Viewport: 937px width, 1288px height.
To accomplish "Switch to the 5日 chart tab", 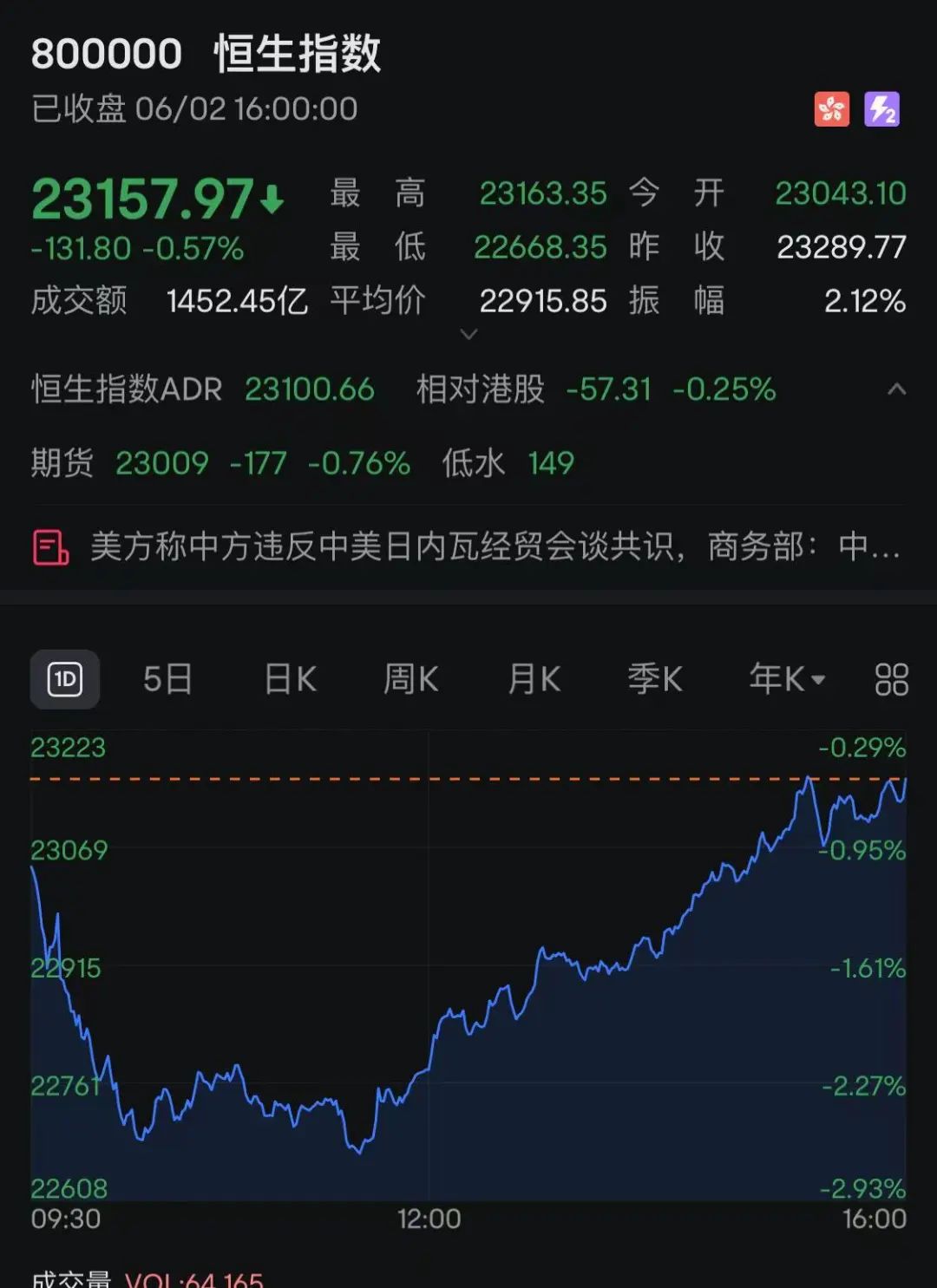I will [x=167, y=679].
